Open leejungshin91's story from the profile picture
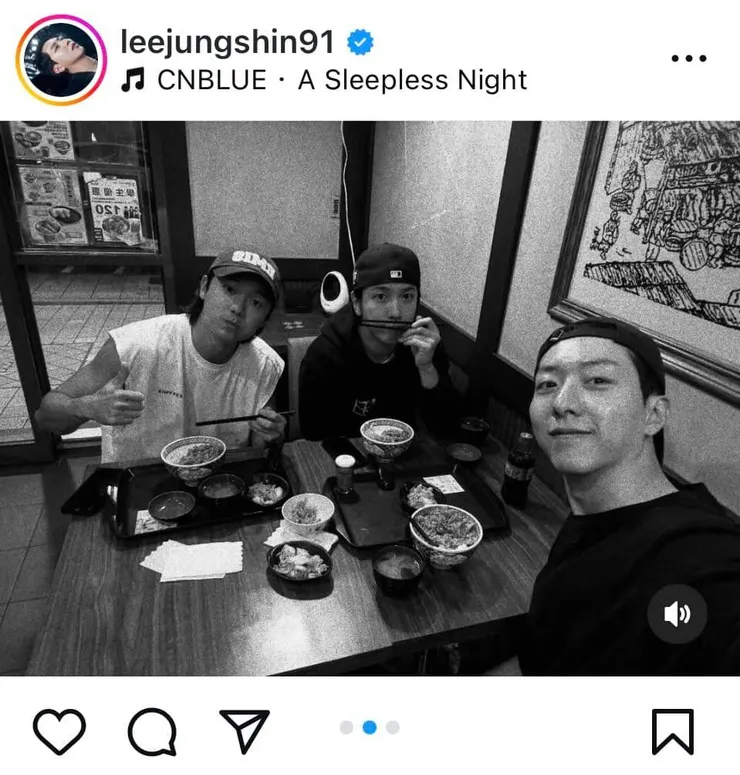Screen dimensions: 740x775 click(60, 60)
